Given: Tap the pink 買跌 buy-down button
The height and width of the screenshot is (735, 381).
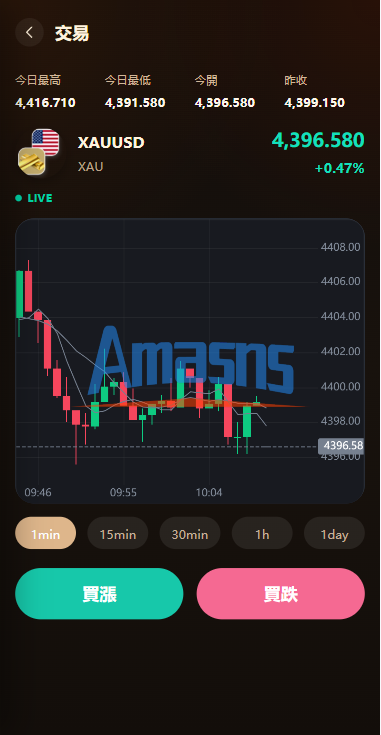Looking at the screenshot, I should point(281,593).
